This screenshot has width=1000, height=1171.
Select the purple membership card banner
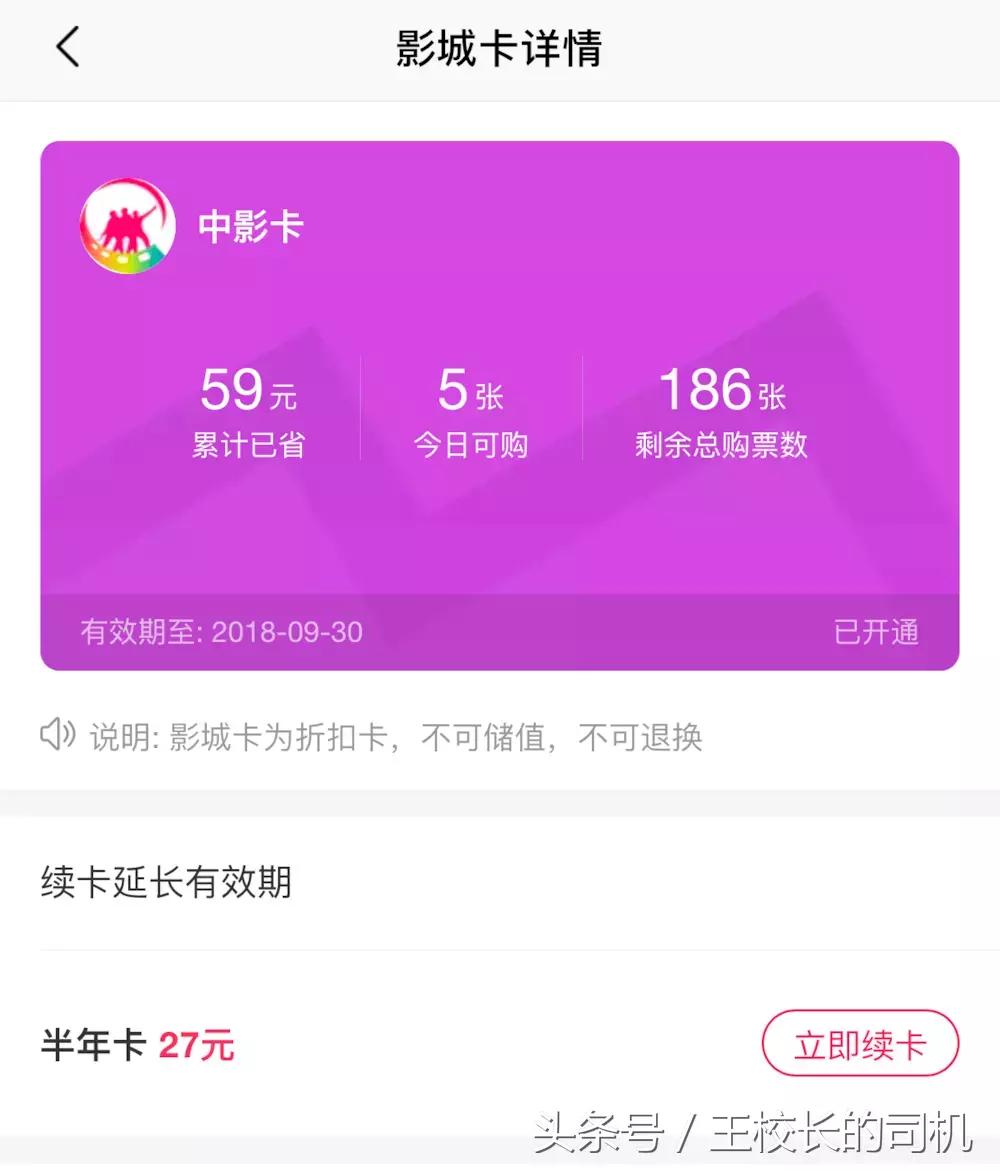click(500, 400)
